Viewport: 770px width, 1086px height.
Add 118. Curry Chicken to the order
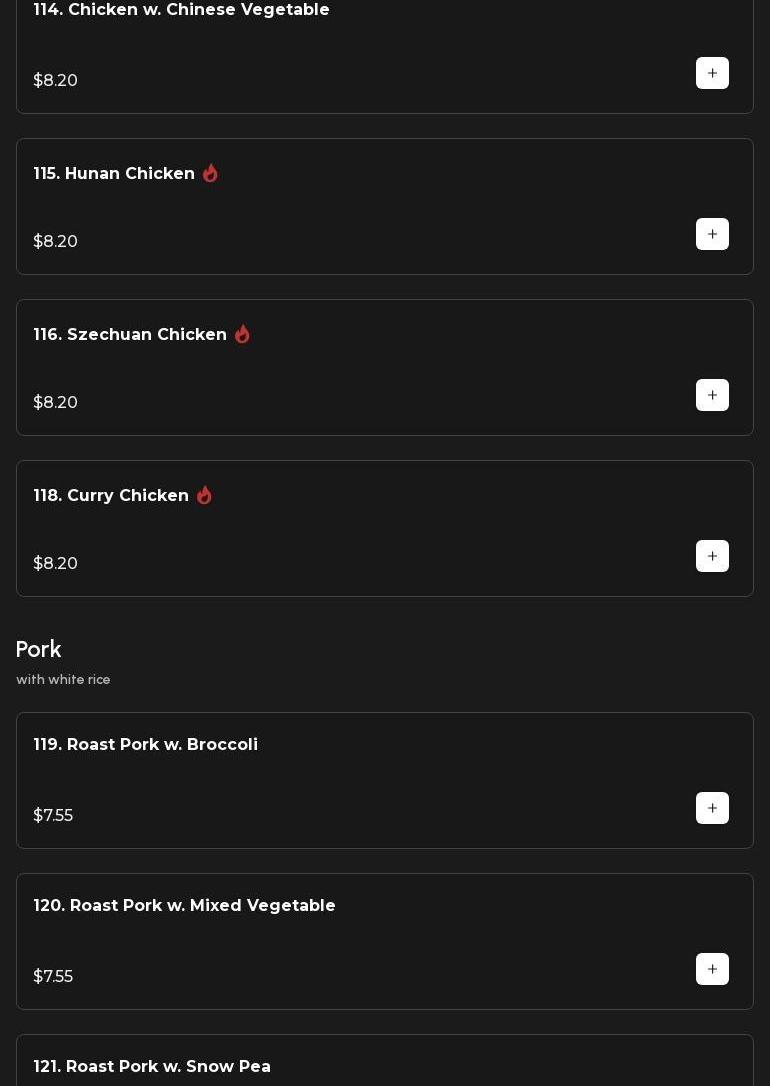(x=712, y=556)
